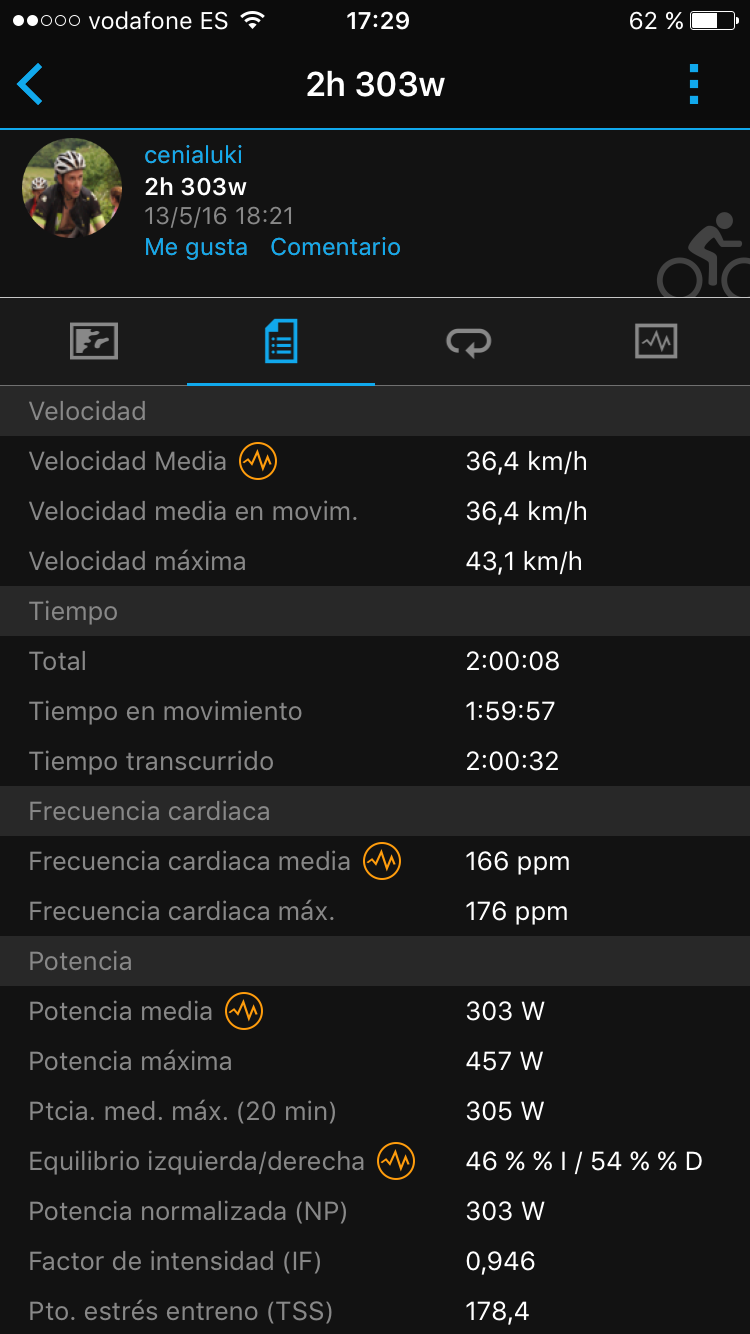View chart icon next to Velocidad Media
The image size is (750, 1334).
point(258,461)
